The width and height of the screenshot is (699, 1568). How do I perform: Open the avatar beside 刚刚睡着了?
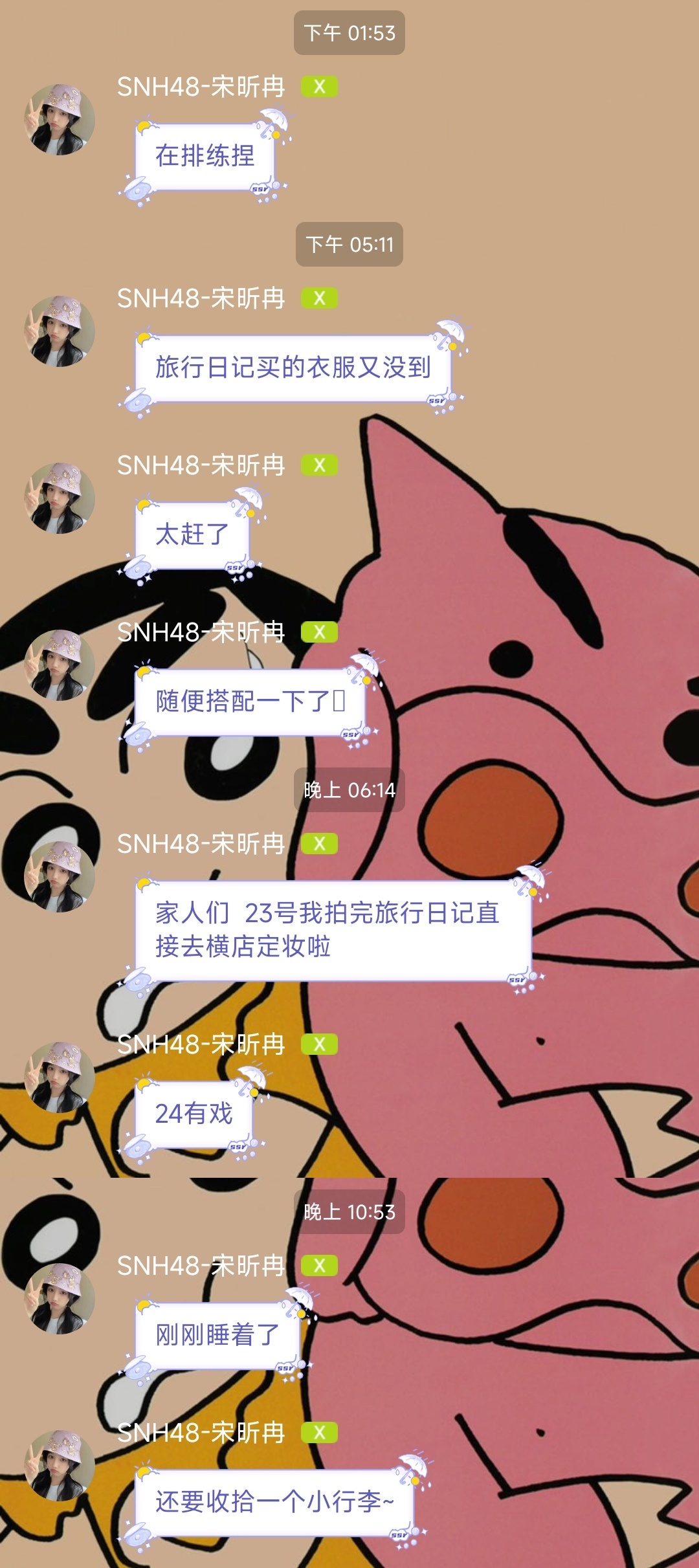pyautogui.click(x=60, y=1299)
